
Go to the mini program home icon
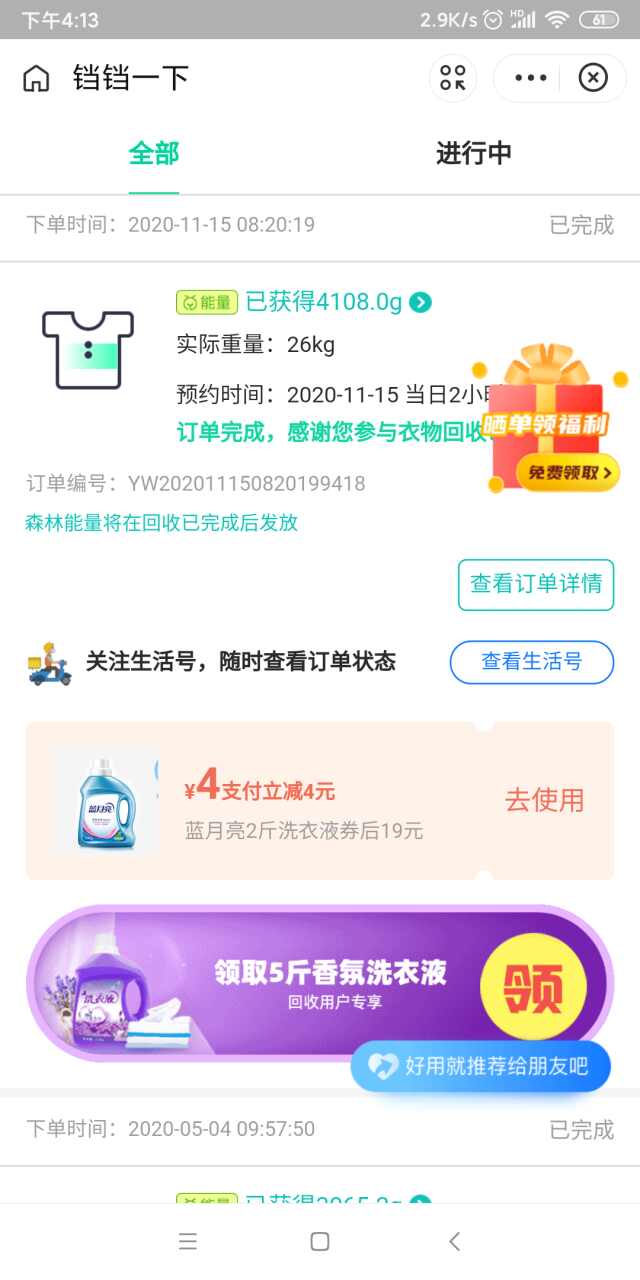click(x=36, y=78)
